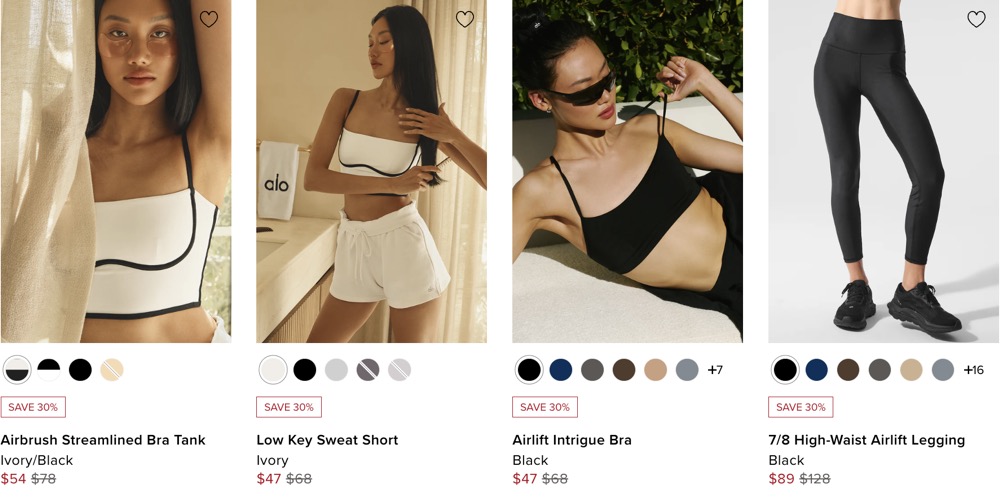The image size is (1001, 500).
Task: Favorite the Airbrush Streamlined Bra Tank
Action: pos(209,19)
